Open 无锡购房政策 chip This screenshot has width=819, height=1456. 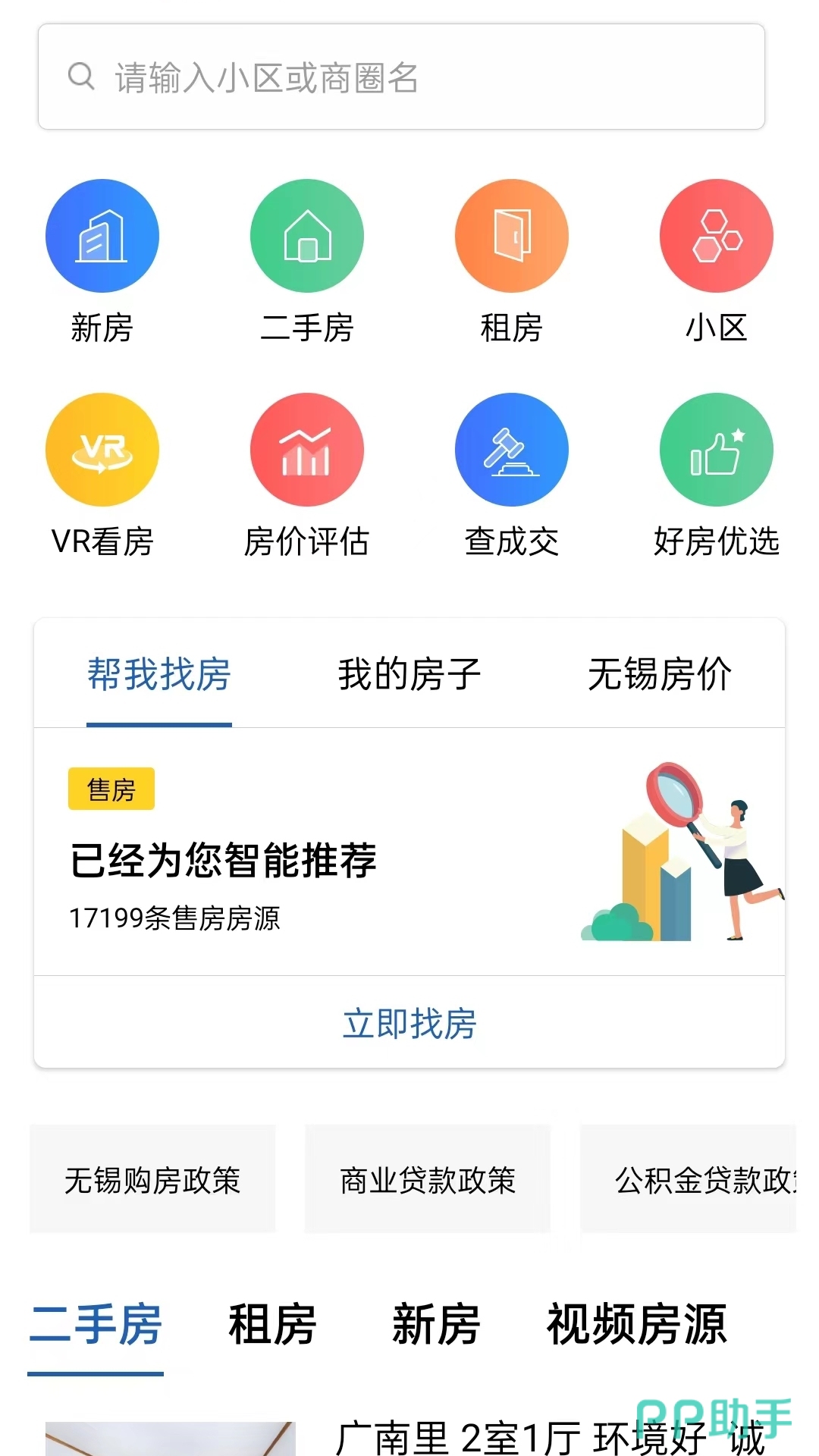(152, 1179)
